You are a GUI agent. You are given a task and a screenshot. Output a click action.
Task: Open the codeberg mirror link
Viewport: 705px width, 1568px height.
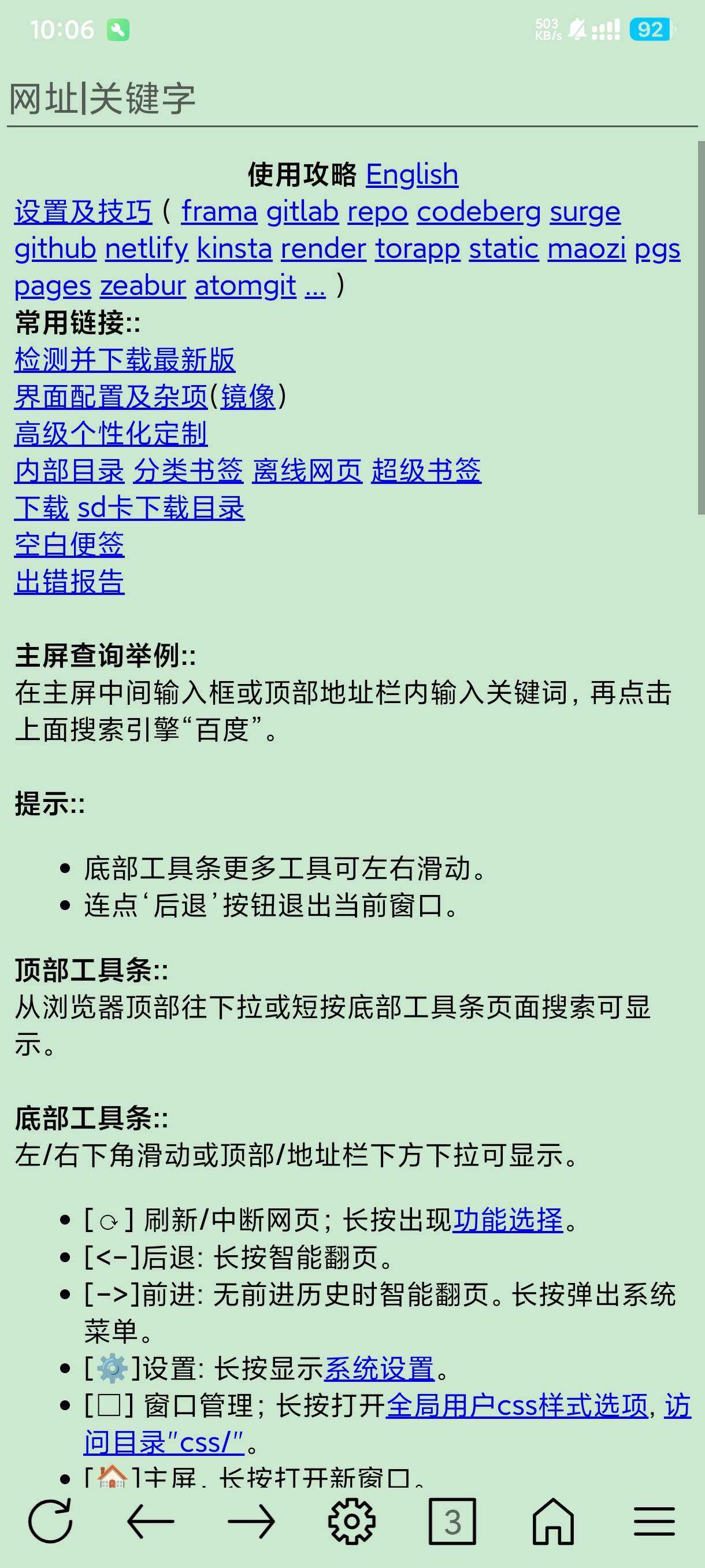pyautogui.click(x=478, y=212)
